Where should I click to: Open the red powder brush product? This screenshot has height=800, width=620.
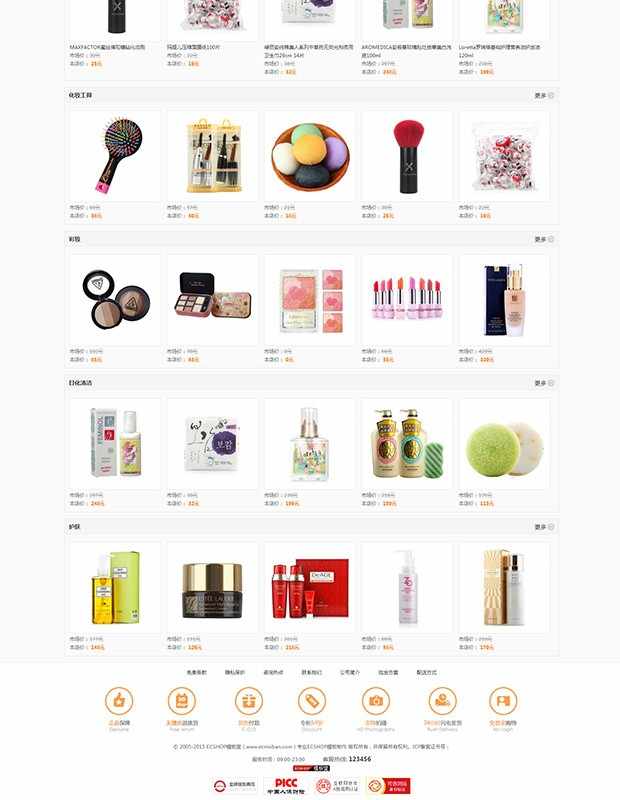406,156
